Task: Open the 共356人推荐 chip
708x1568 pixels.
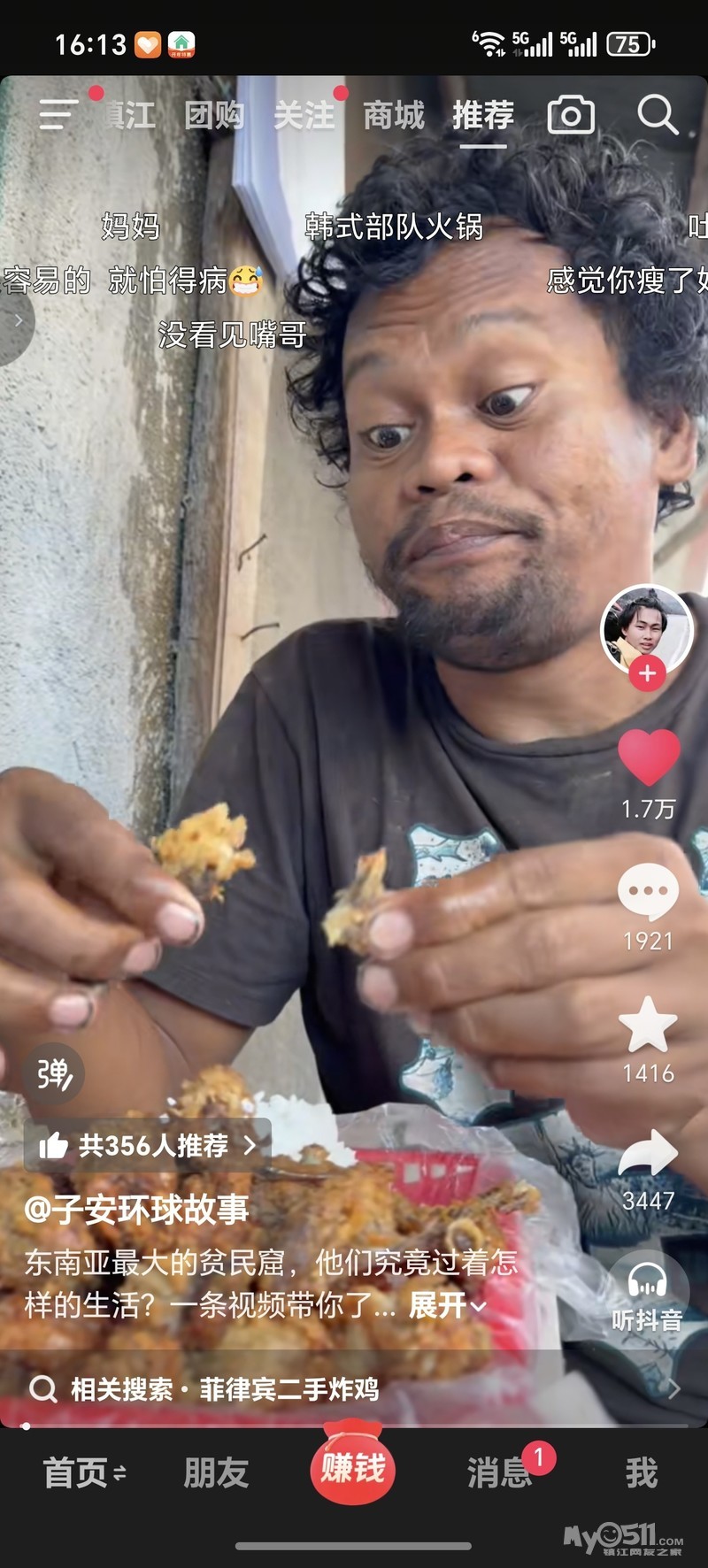Action: [147, 1146]
